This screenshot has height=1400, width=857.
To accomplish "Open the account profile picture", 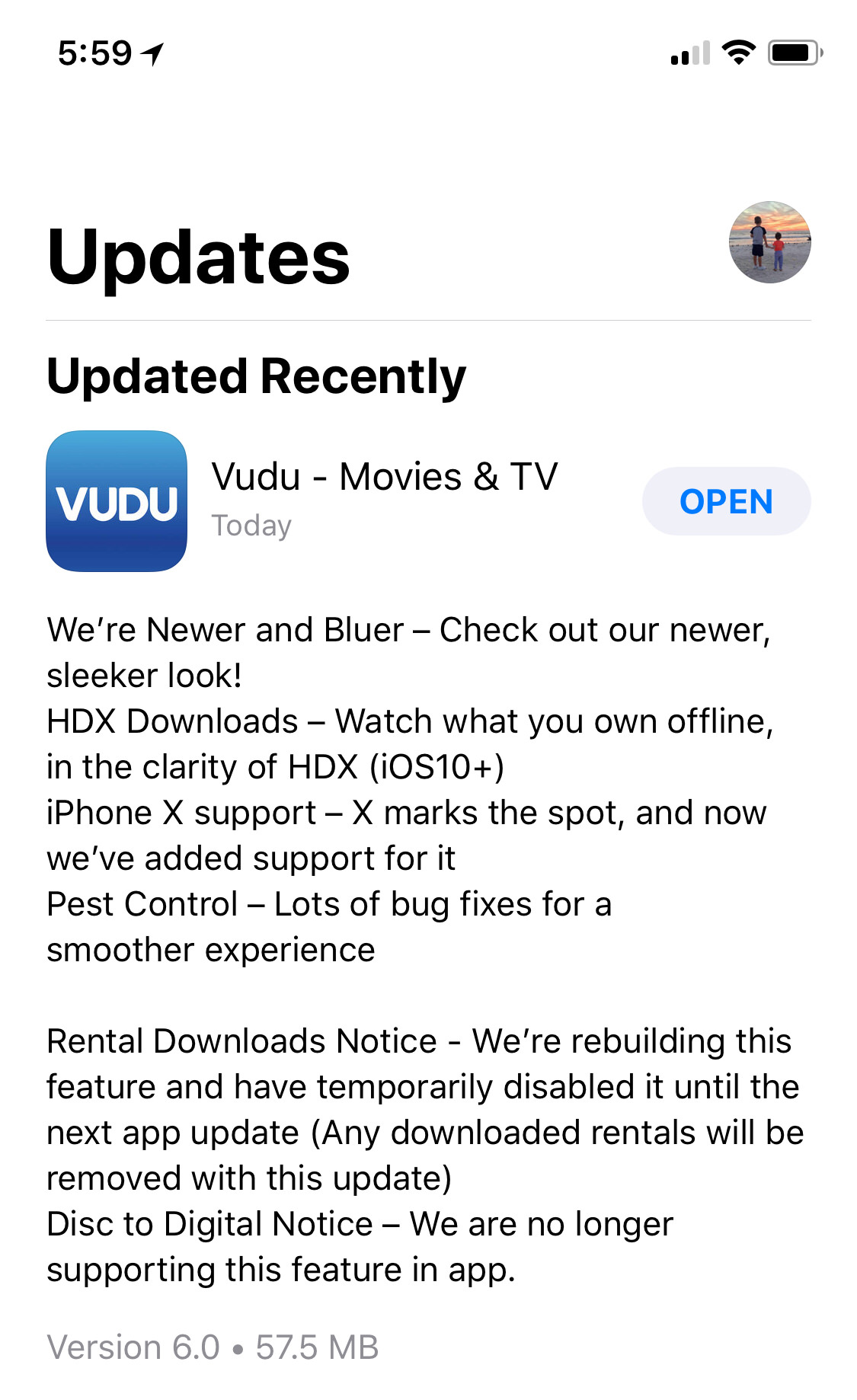I will coord(769,242).
